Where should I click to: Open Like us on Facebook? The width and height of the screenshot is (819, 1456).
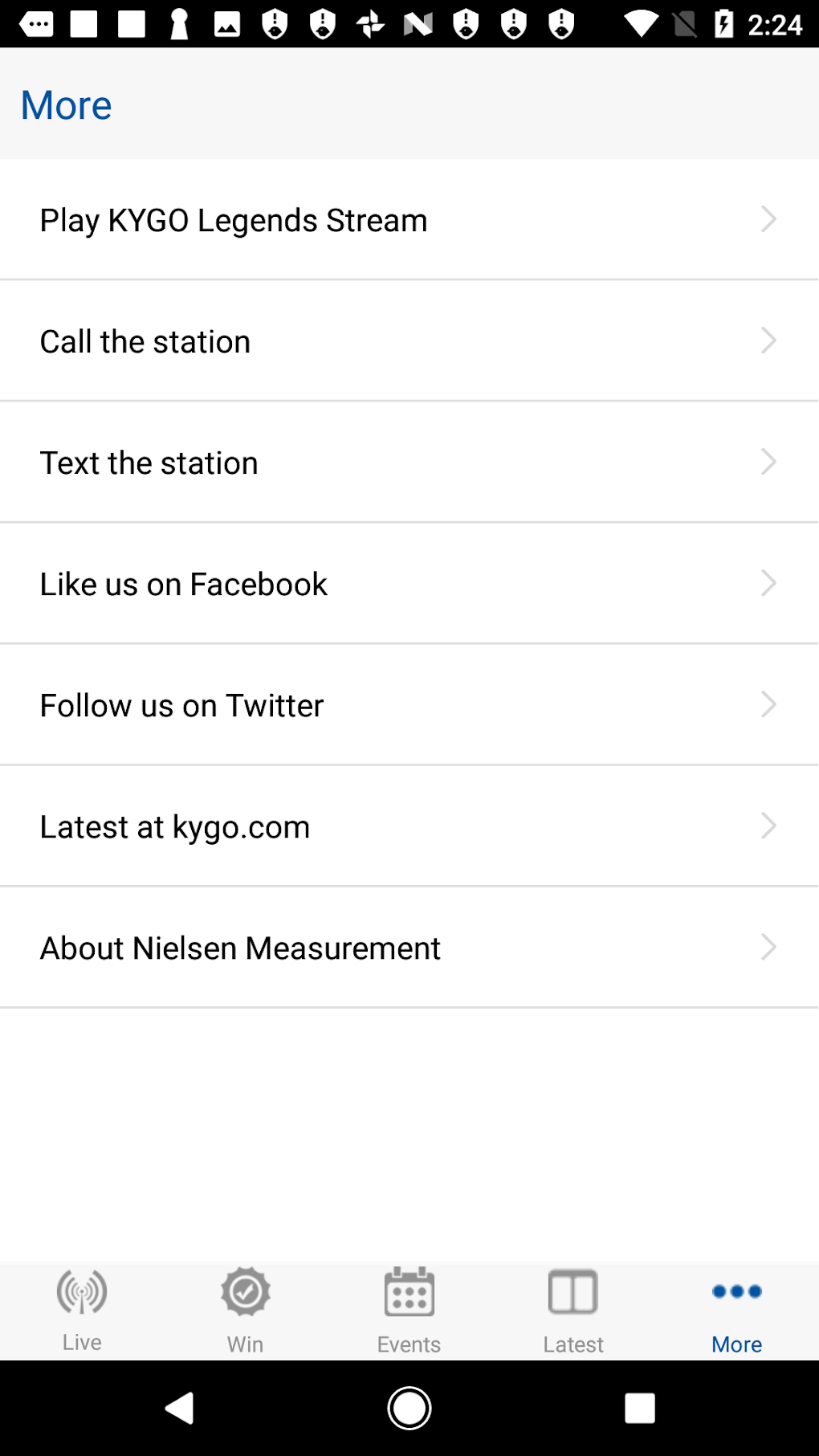409,584
